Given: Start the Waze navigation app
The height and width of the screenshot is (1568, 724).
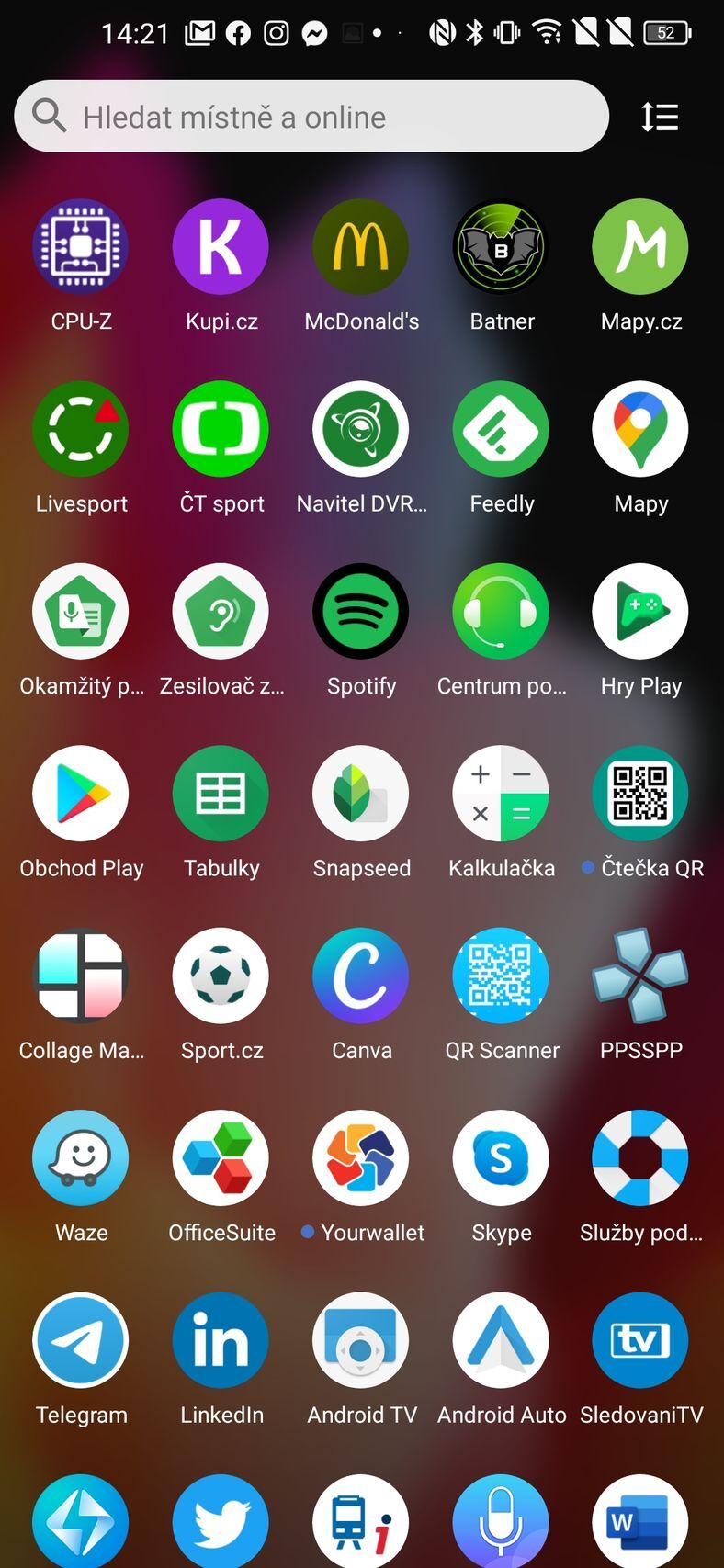Looking at the screenshot, I should coord(81,1158).
